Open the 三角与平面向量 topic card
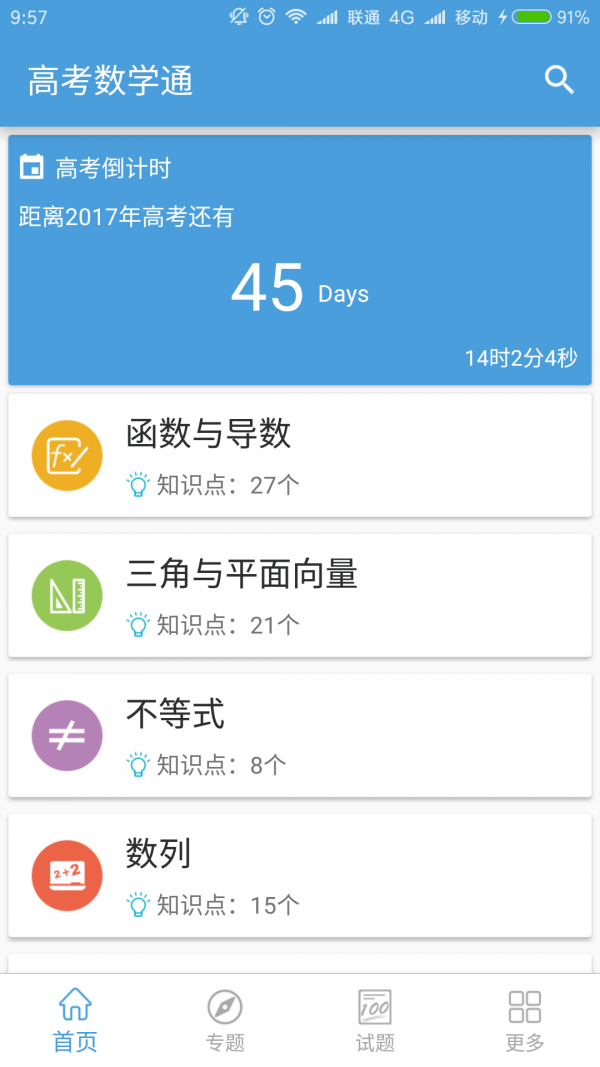Viewport: 600px width, 1067px height. point(300,596)
